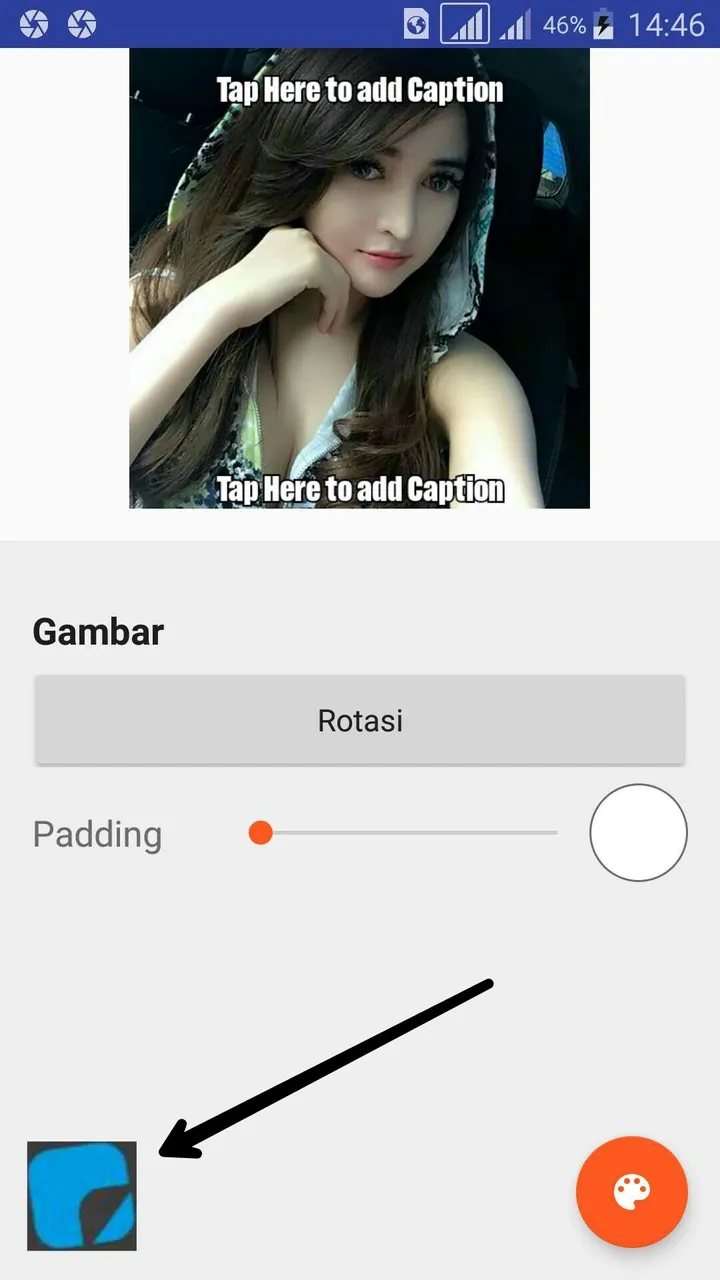
Task: Tap the blue sticker icon
Action: click(x=82, y=1196)
